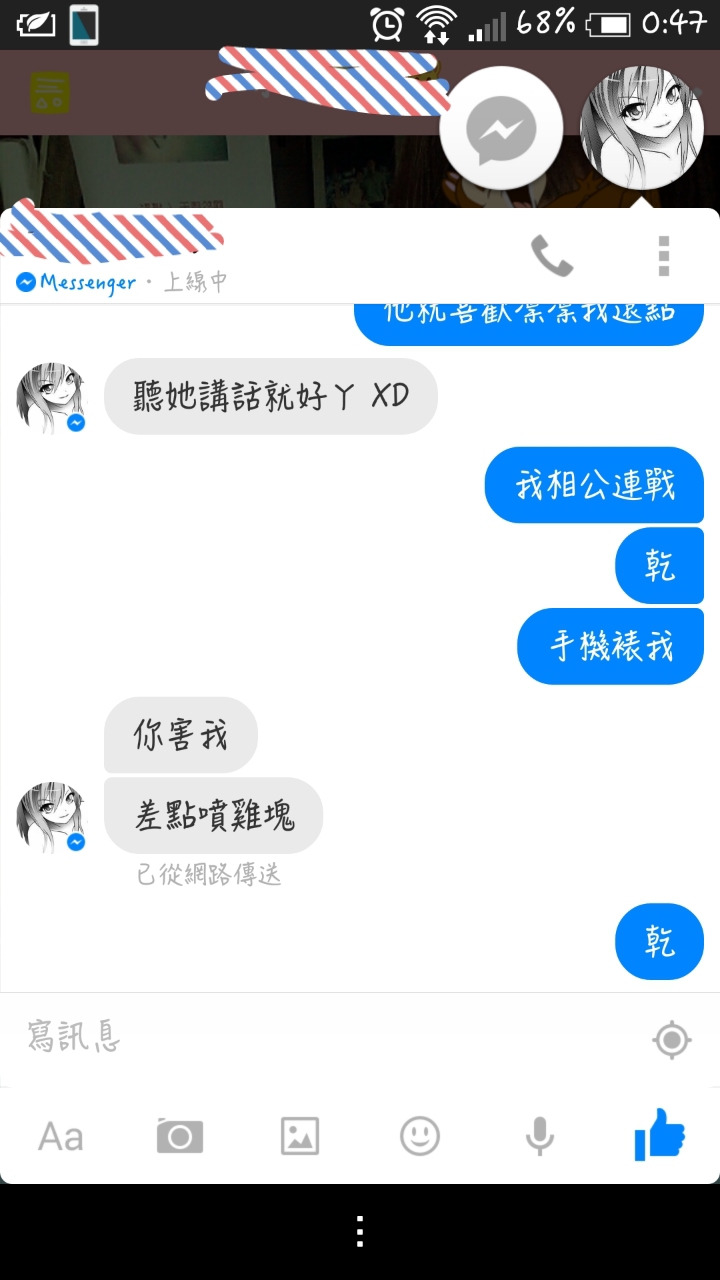Send a thumbs-up like
720x1280 pixels.
pyautogui.click(x=660, y=1135)
